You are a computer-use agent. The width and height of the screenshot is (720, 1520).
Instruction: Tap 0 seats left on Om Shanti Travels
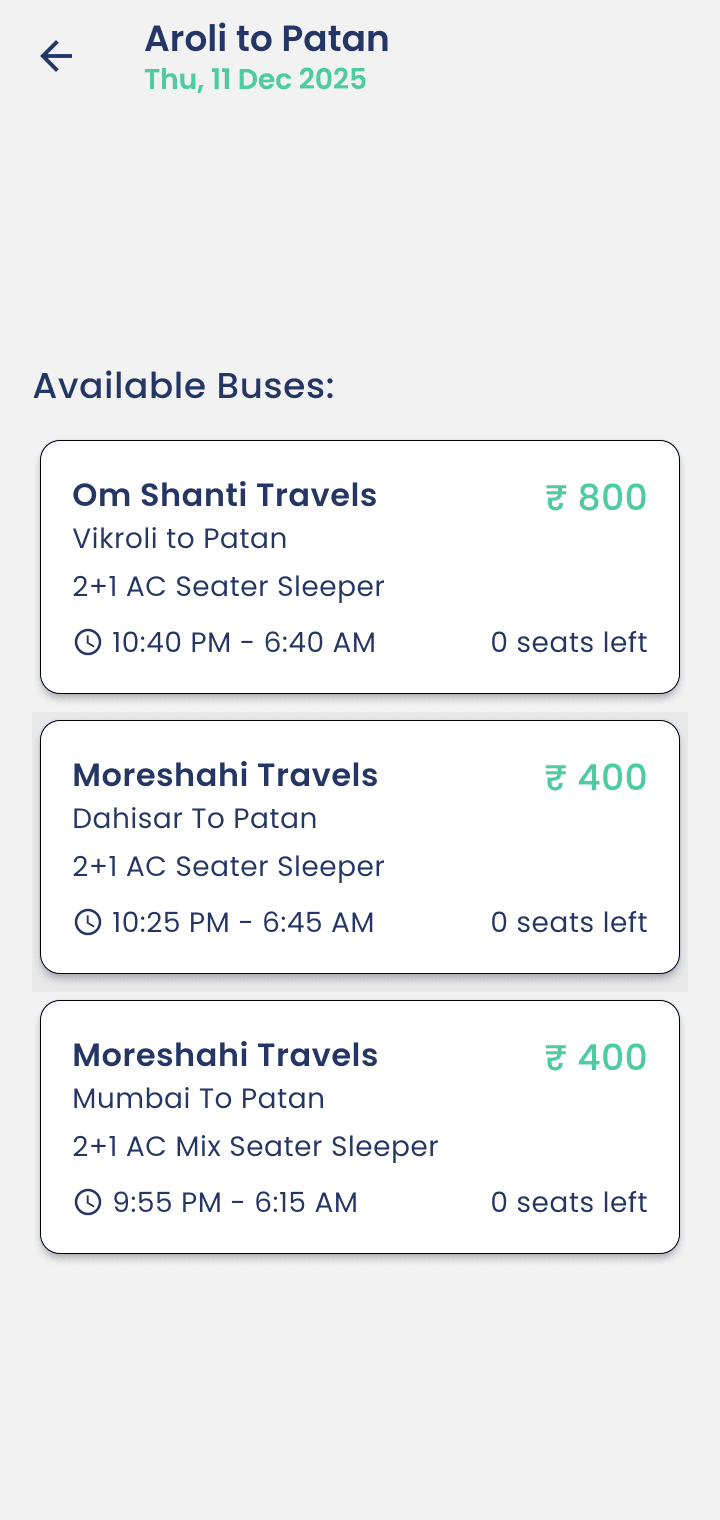(569, 642)
